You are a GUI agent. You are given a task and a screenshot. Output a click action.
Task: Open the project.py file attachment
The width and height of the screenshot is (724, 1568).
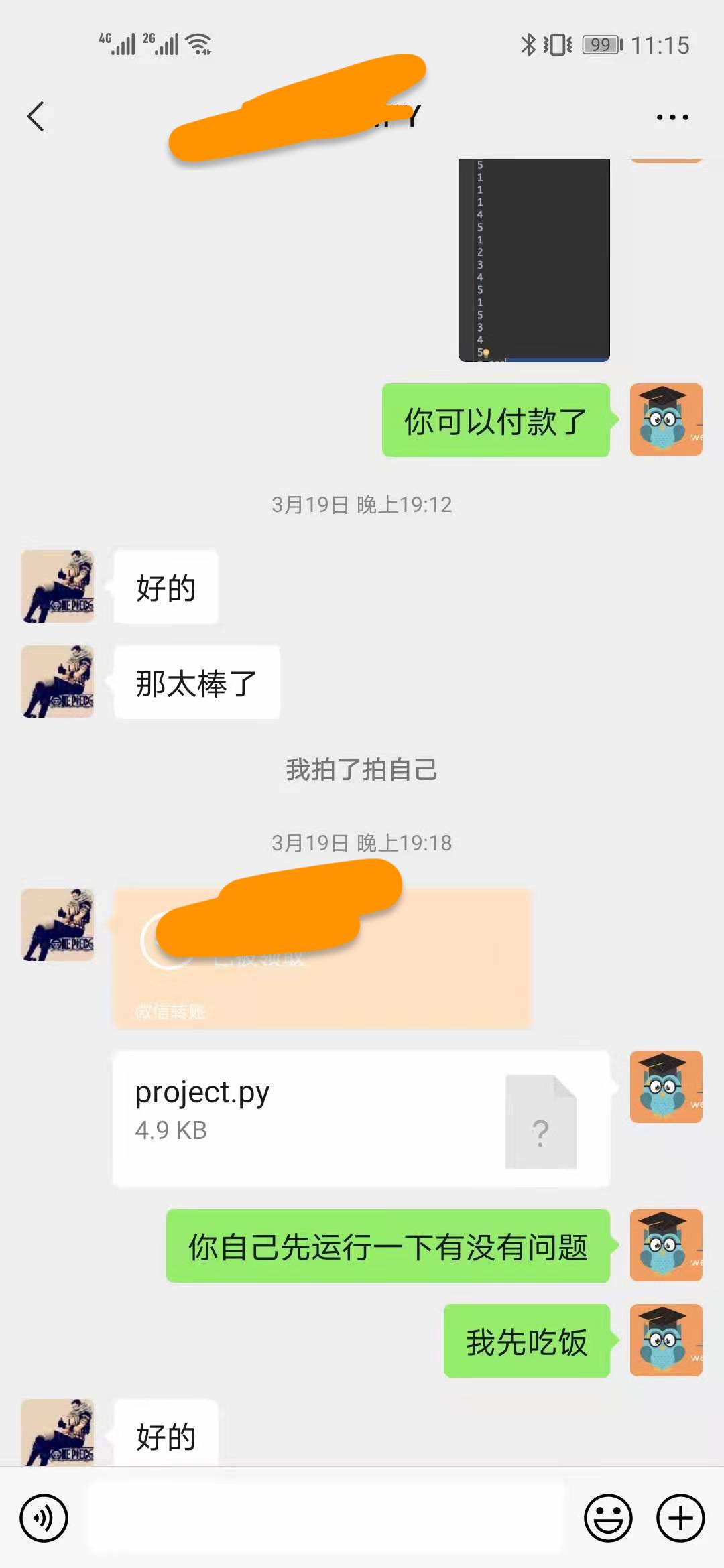click(361, 1119)
